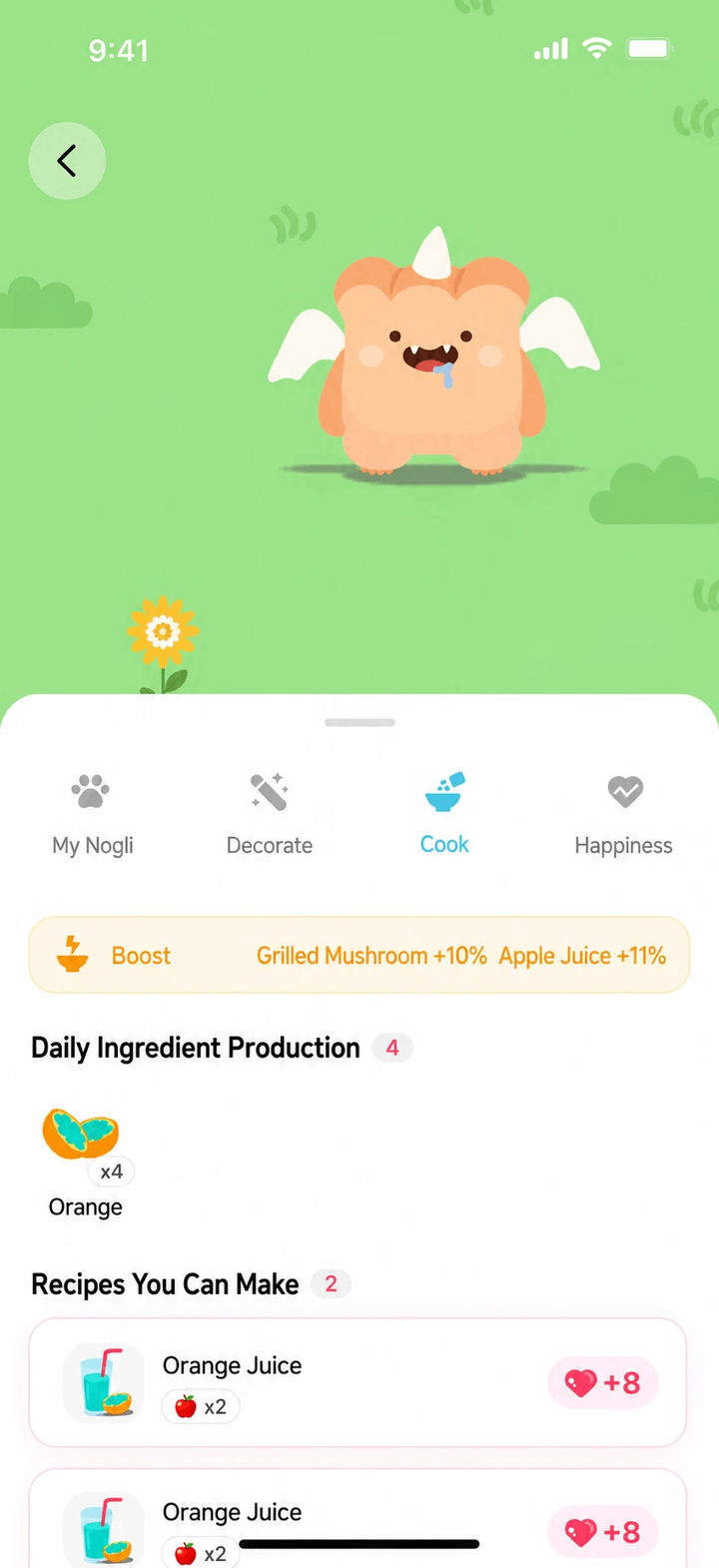Open the Boost banner
The height and width of the screenshot is (1568, 719).
(359, 955)
